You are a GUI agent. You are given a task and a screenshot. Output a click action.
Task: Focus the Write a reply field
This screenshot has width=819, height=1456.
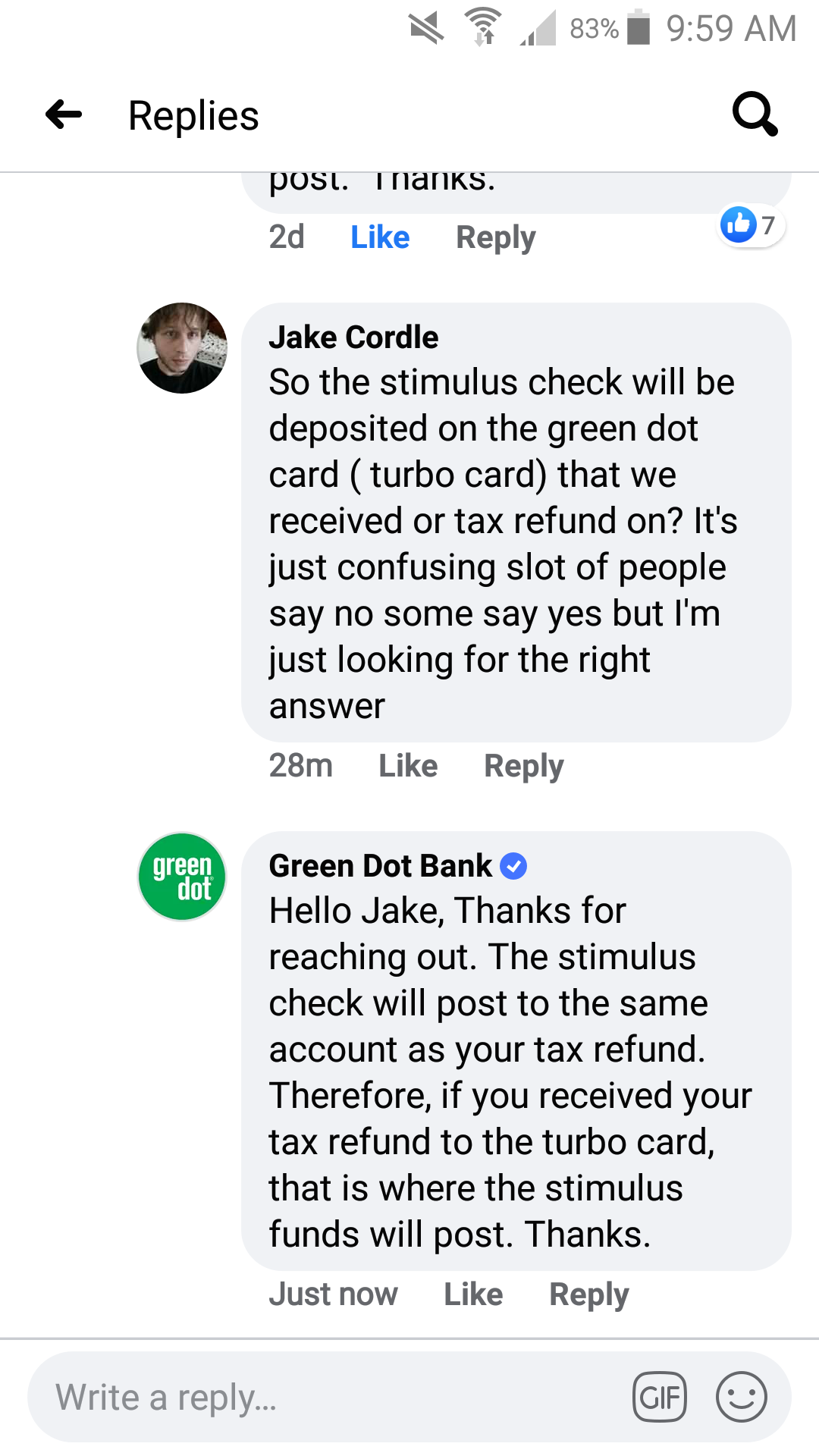326,1397
